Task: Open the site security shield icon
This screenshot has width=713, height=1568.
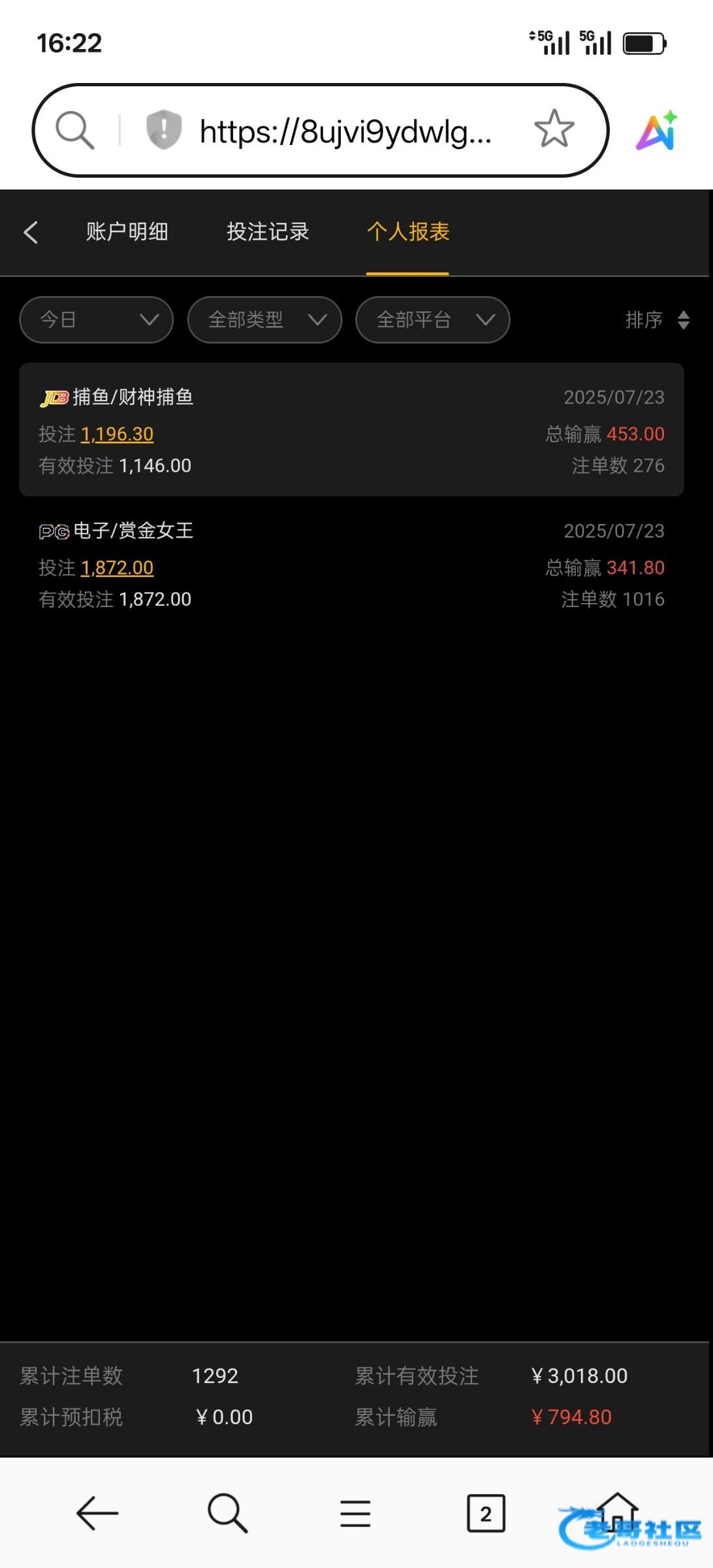Action: [x=163, y=129]
